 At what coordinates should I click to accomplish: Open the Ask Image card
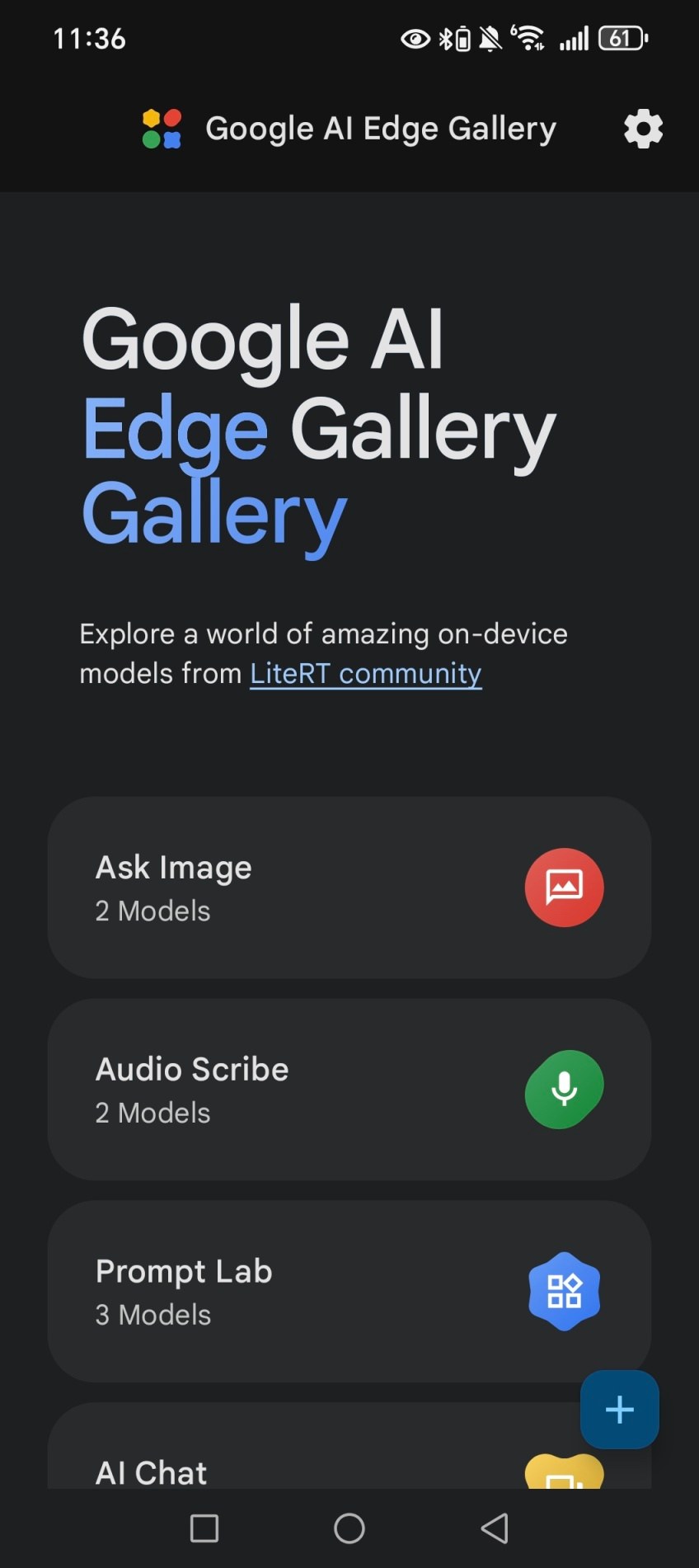point(349,888)
